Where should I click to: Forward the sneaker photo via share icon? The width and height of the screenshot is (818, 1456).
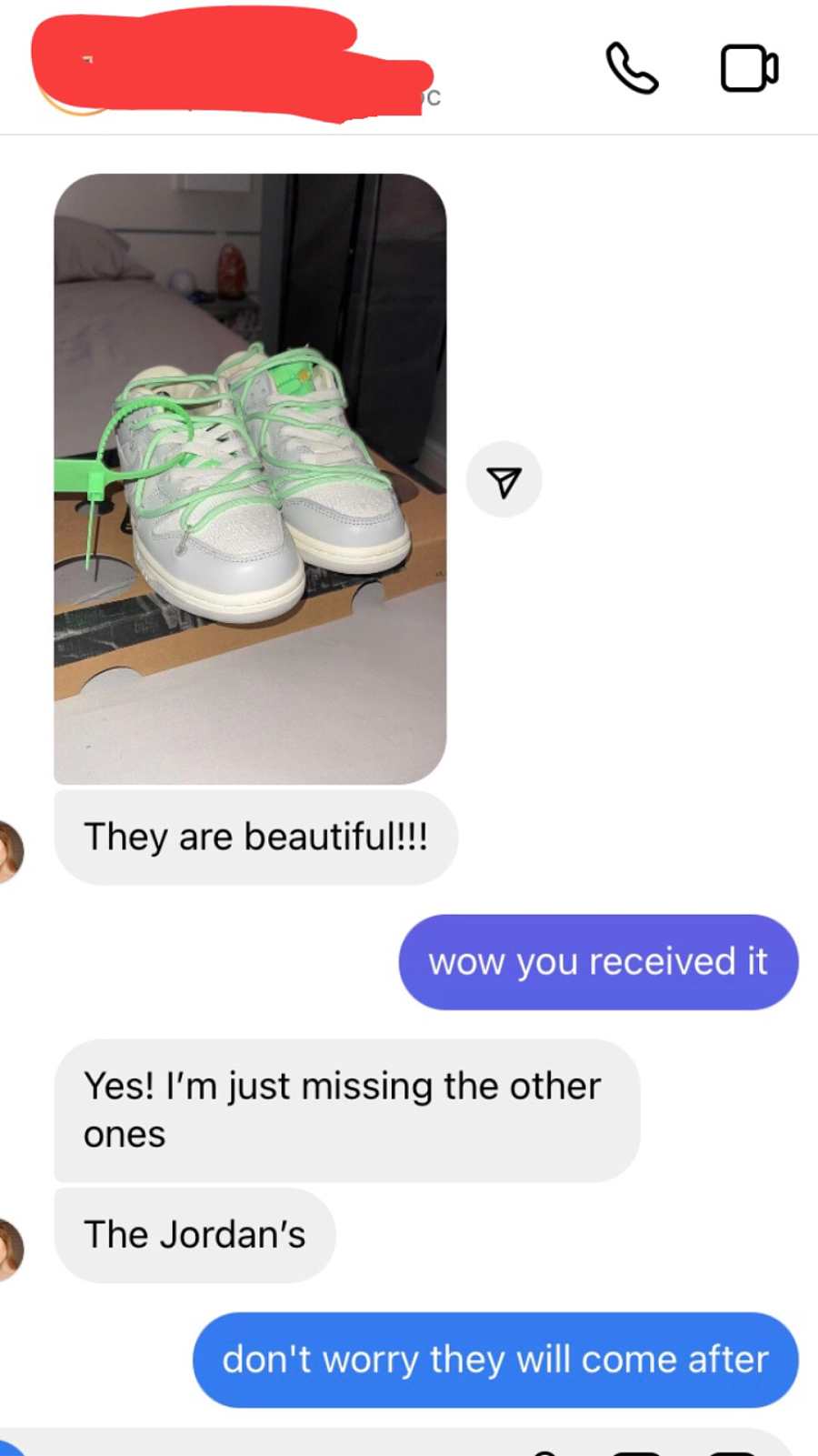[x=504, y=480]
